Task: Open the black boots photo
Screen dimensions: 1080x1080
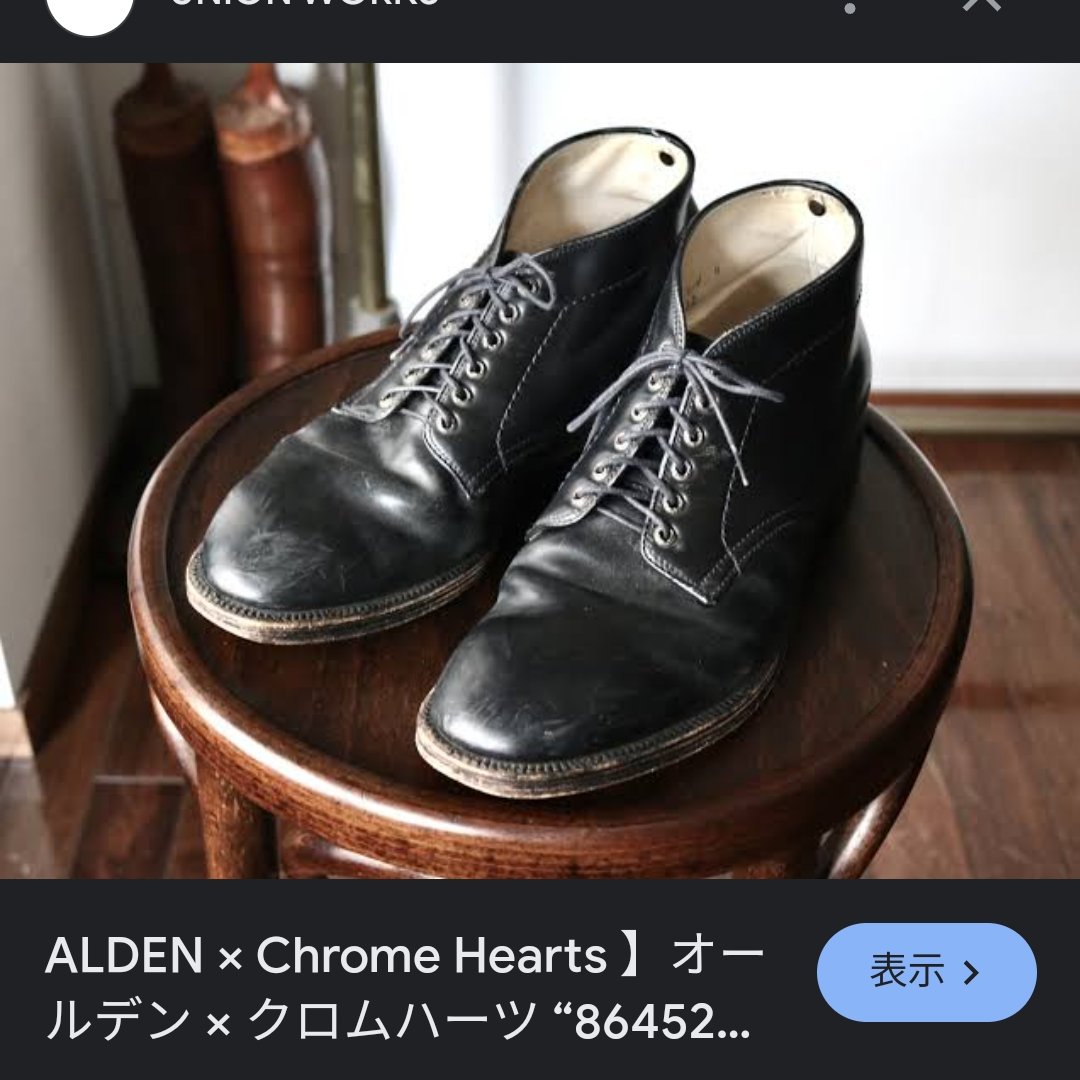Action: point(540,470)
